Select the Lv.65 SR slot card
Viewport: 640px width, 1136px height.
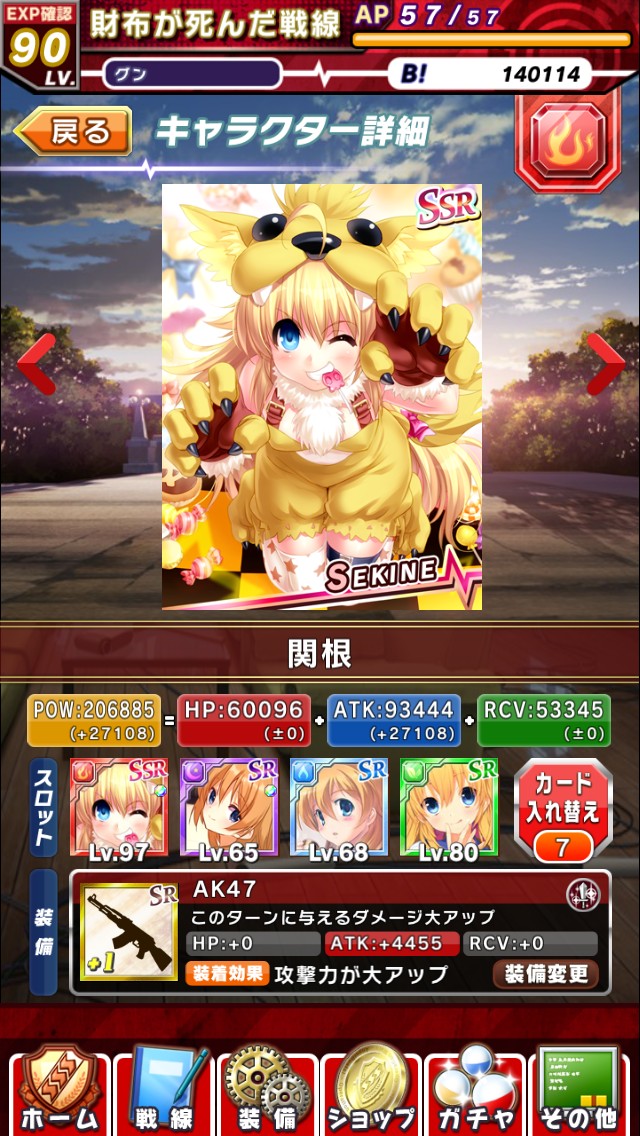(x=229, y=808)
